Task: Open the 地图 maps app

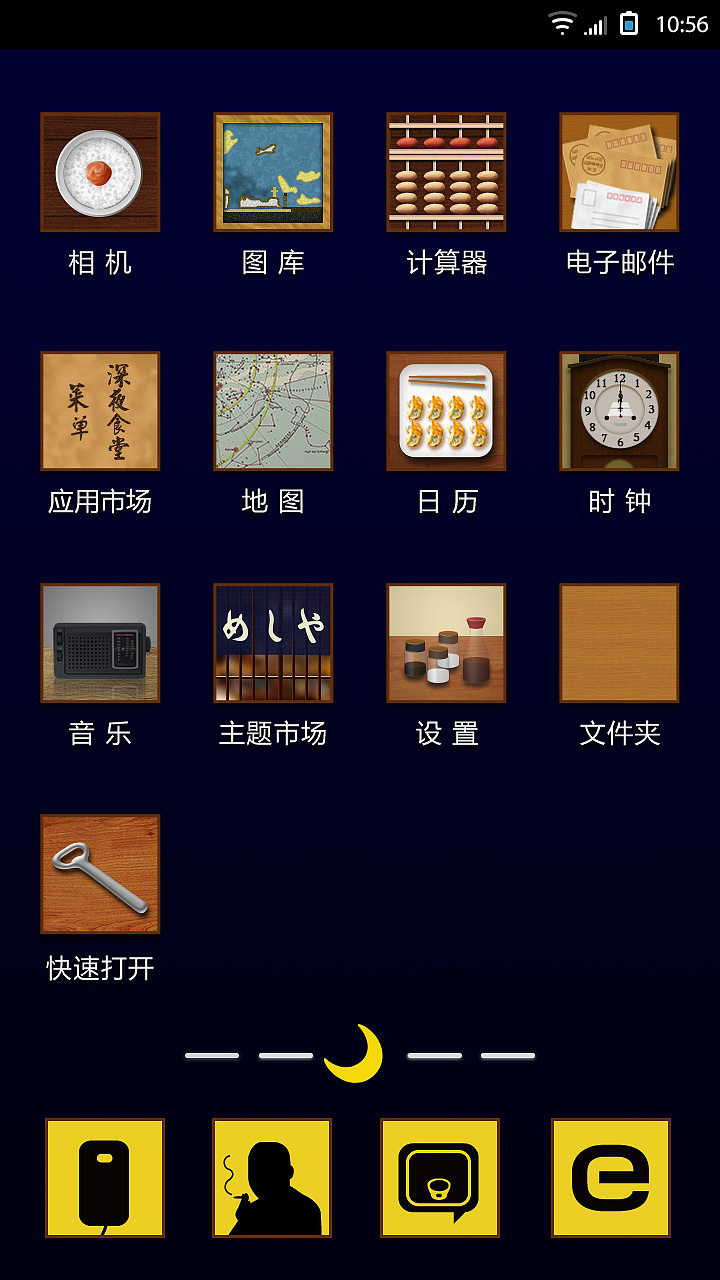Action: (x=273, y=410)
